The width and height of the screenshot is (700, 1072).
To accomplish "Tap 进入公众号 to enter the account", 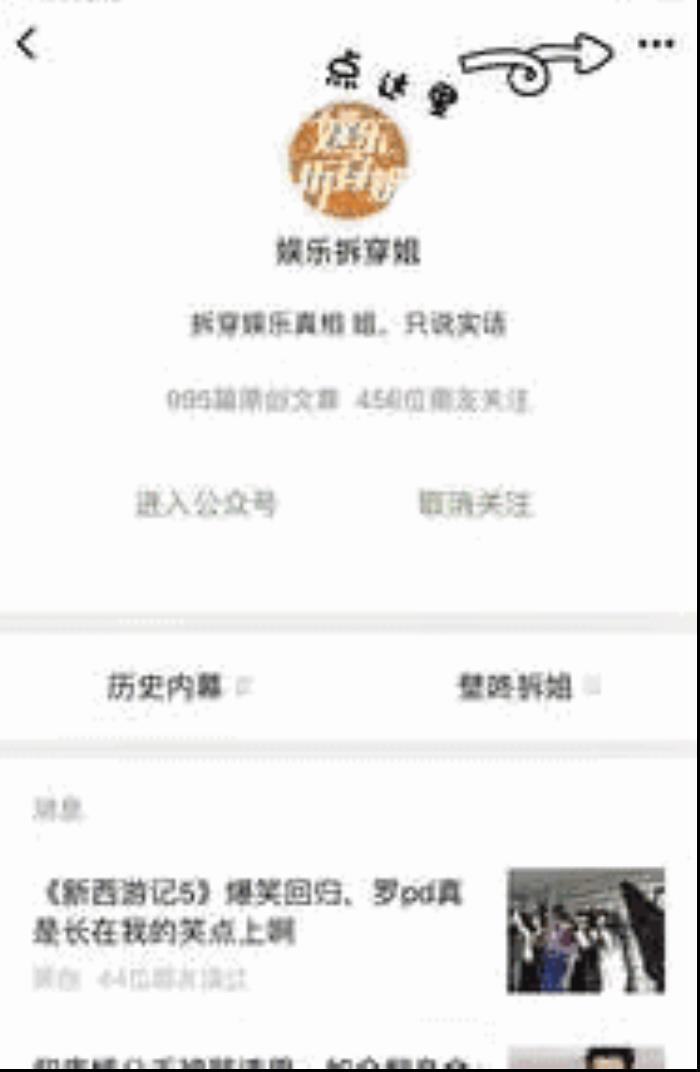I will (x=206, y=503).
